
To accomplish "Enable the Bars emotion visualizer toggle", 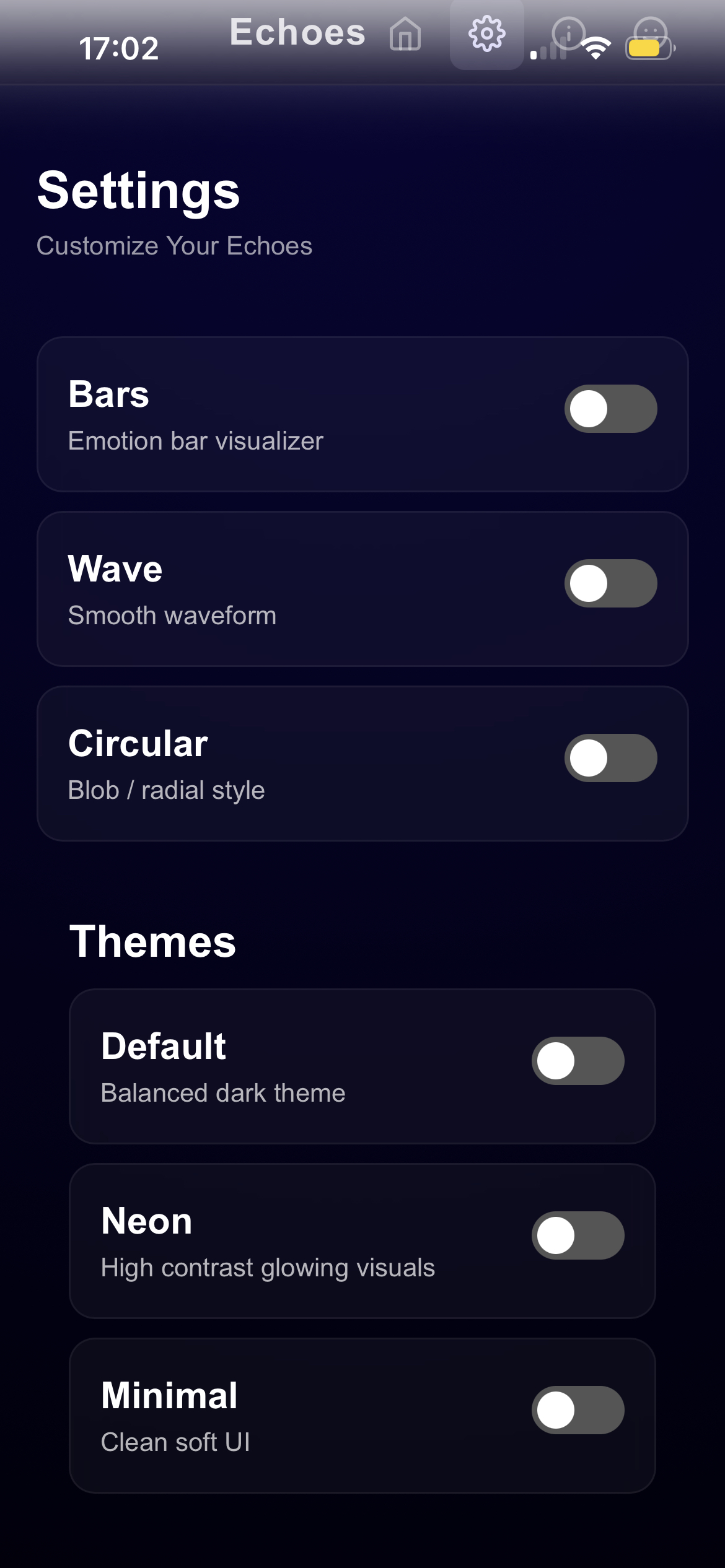I will [x=610, y=408].
